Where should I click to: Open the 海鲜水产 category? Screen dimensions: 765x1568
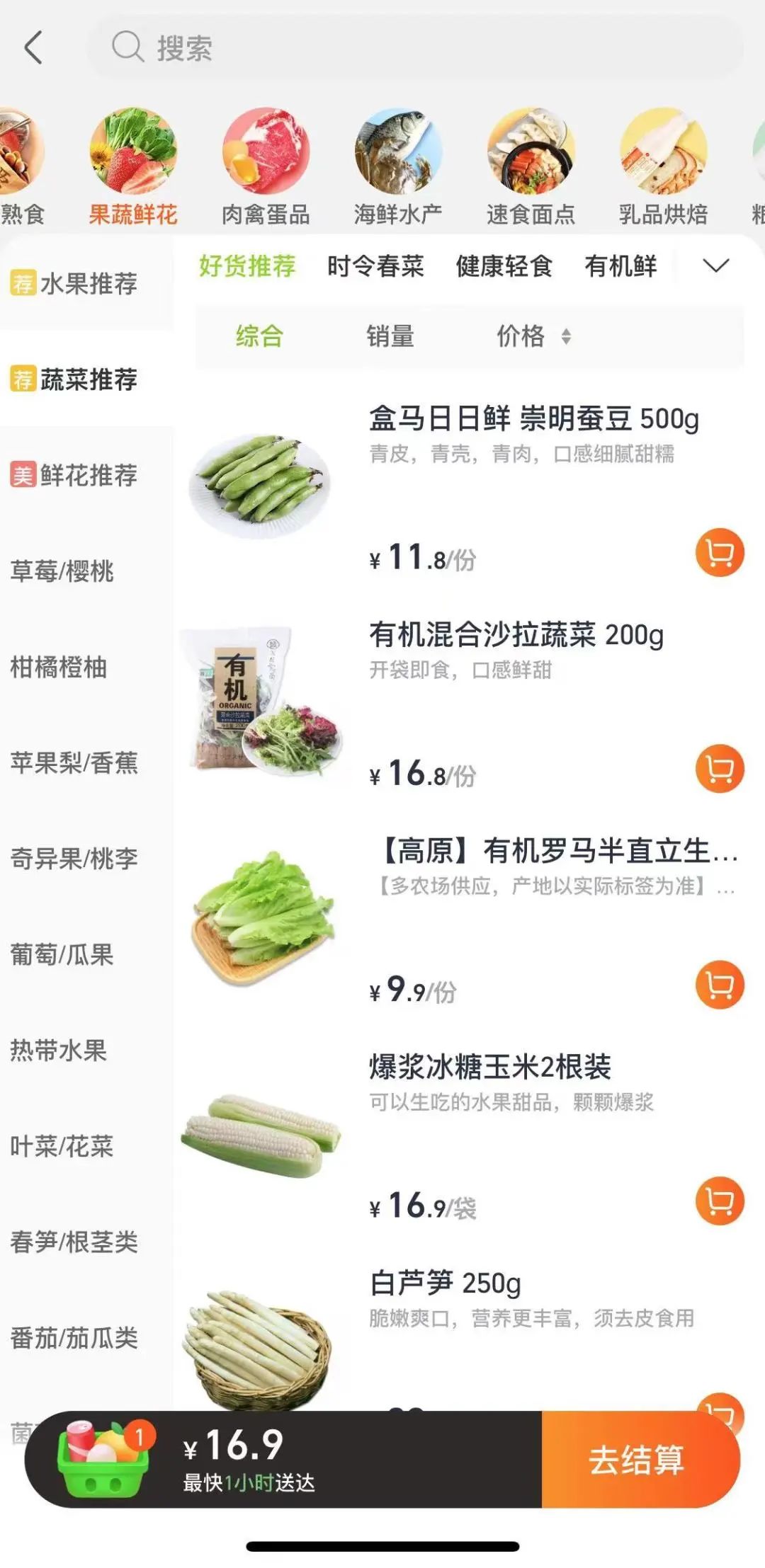point(398,167)
